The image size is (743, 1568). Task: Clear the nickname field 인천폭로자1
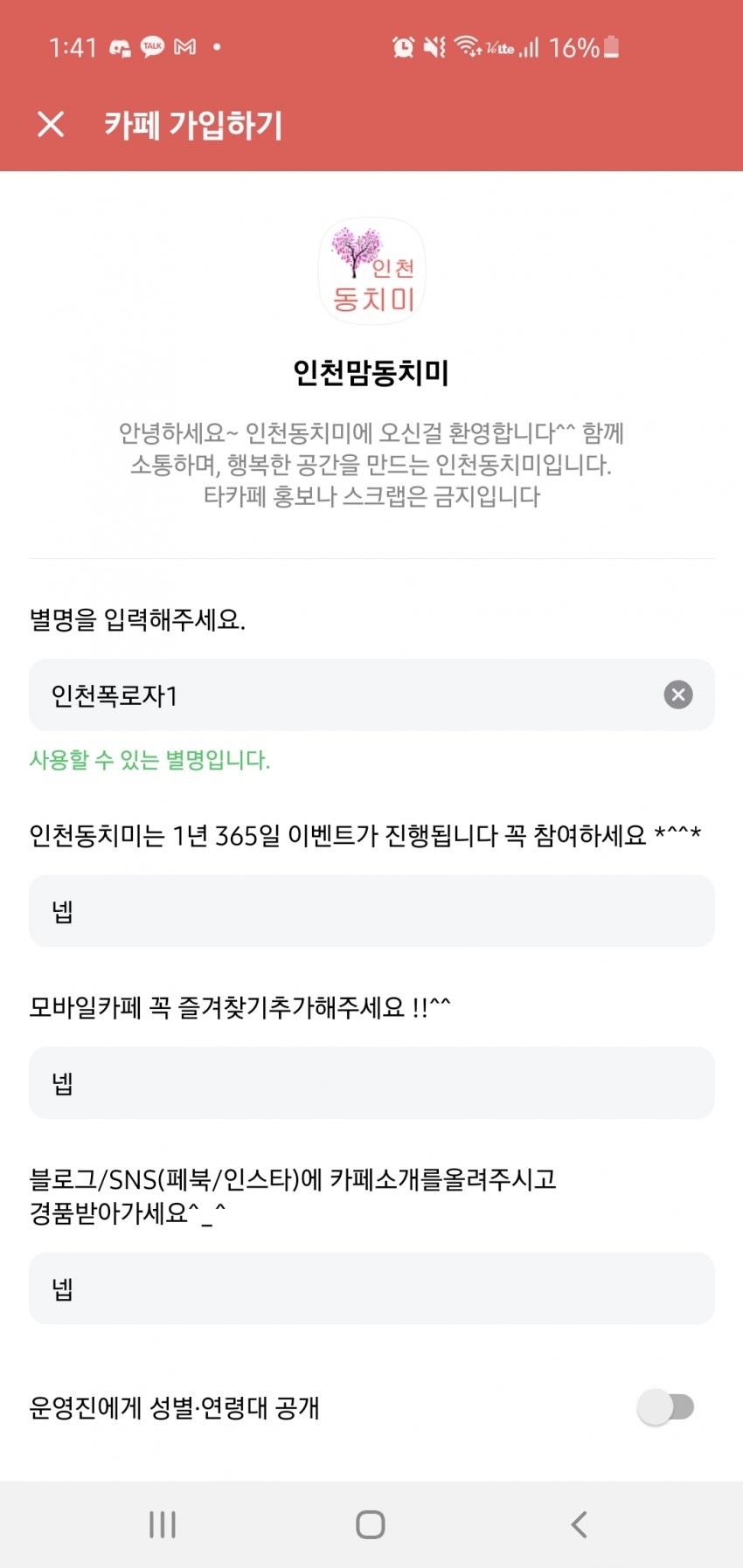click(x=678, y=694)
